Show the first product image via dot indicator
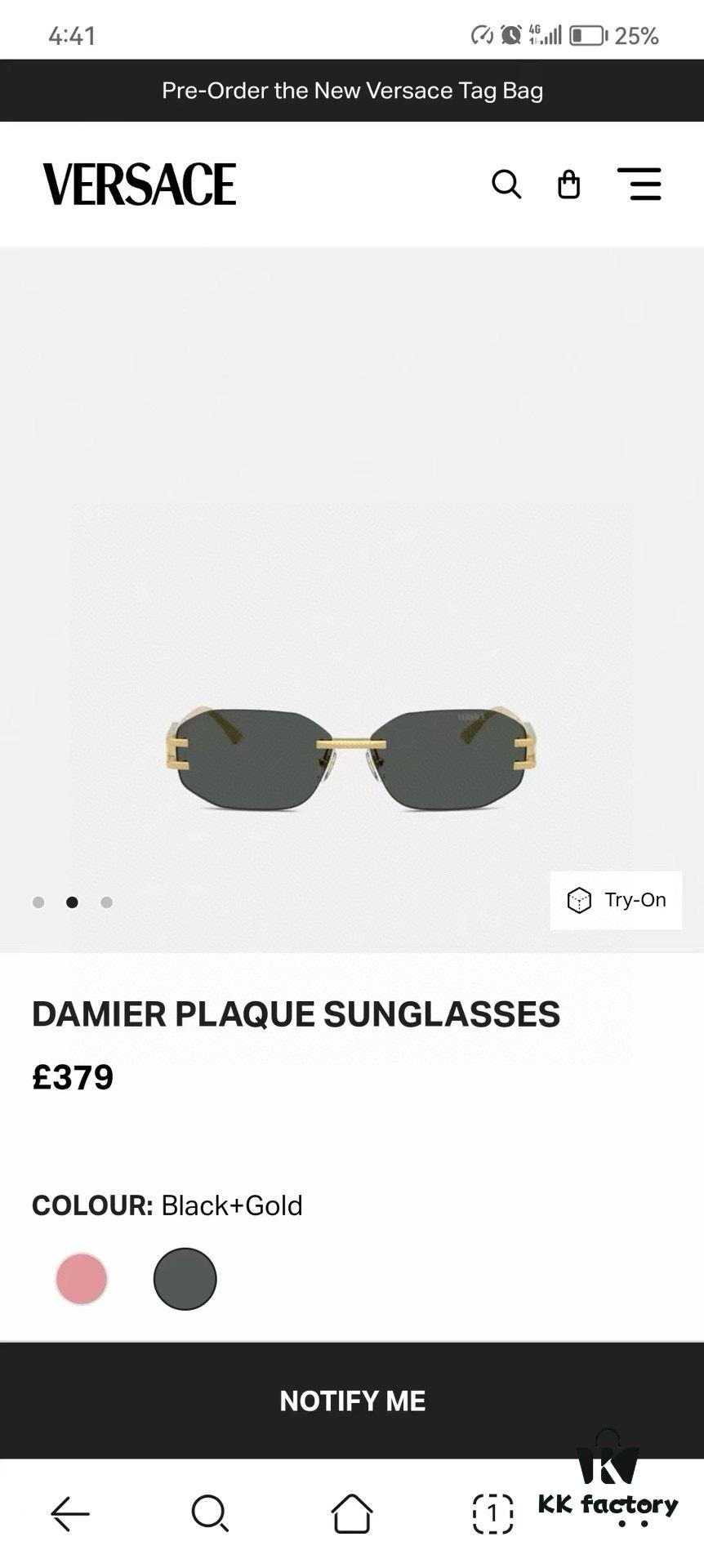The width and height of the screenshot is (704, 1568). (x=38, y=902)
